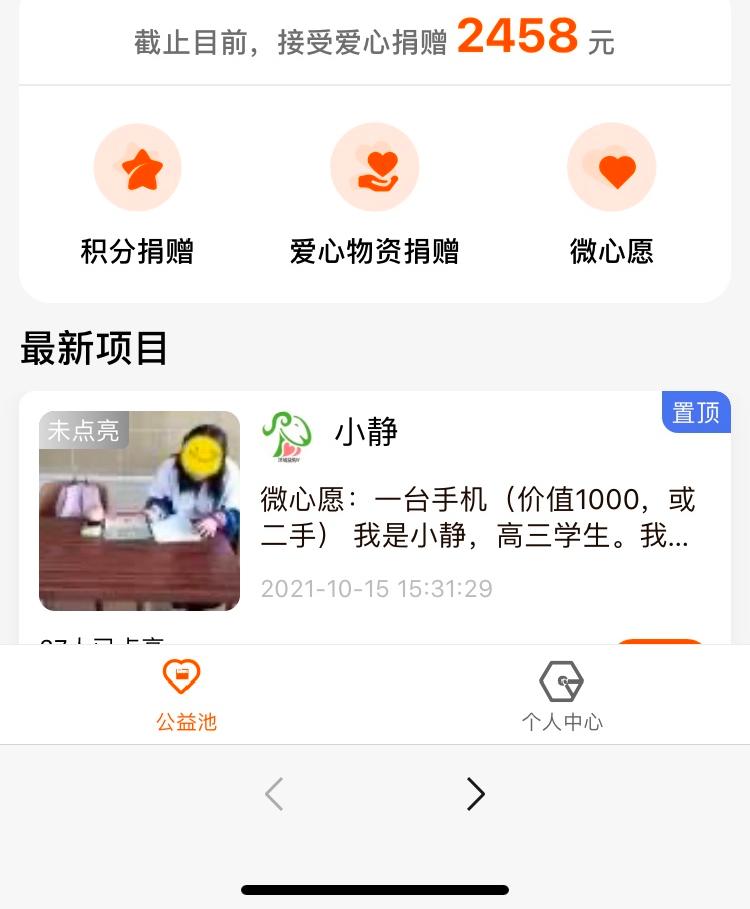Click the previous page left arrow
The height and width of the screenshot is (909, 750).
click(x=274, y=793)
